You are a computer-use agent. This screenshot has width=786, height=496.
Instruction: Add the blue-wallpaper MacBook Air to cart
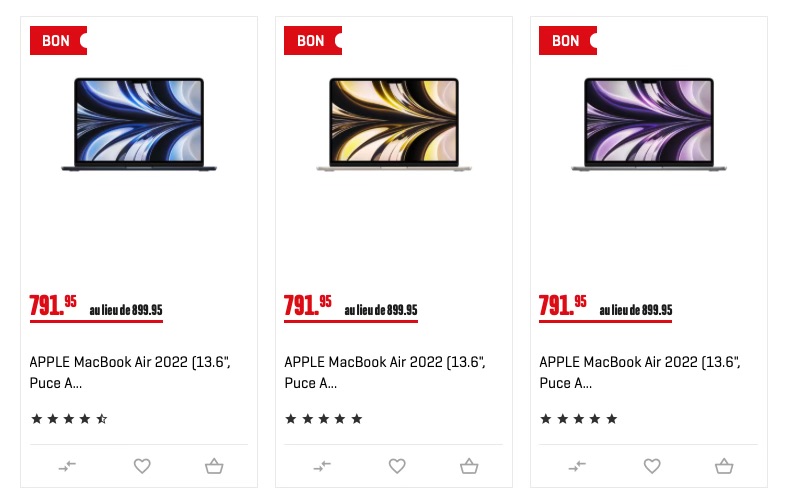(x=214, y=466)
